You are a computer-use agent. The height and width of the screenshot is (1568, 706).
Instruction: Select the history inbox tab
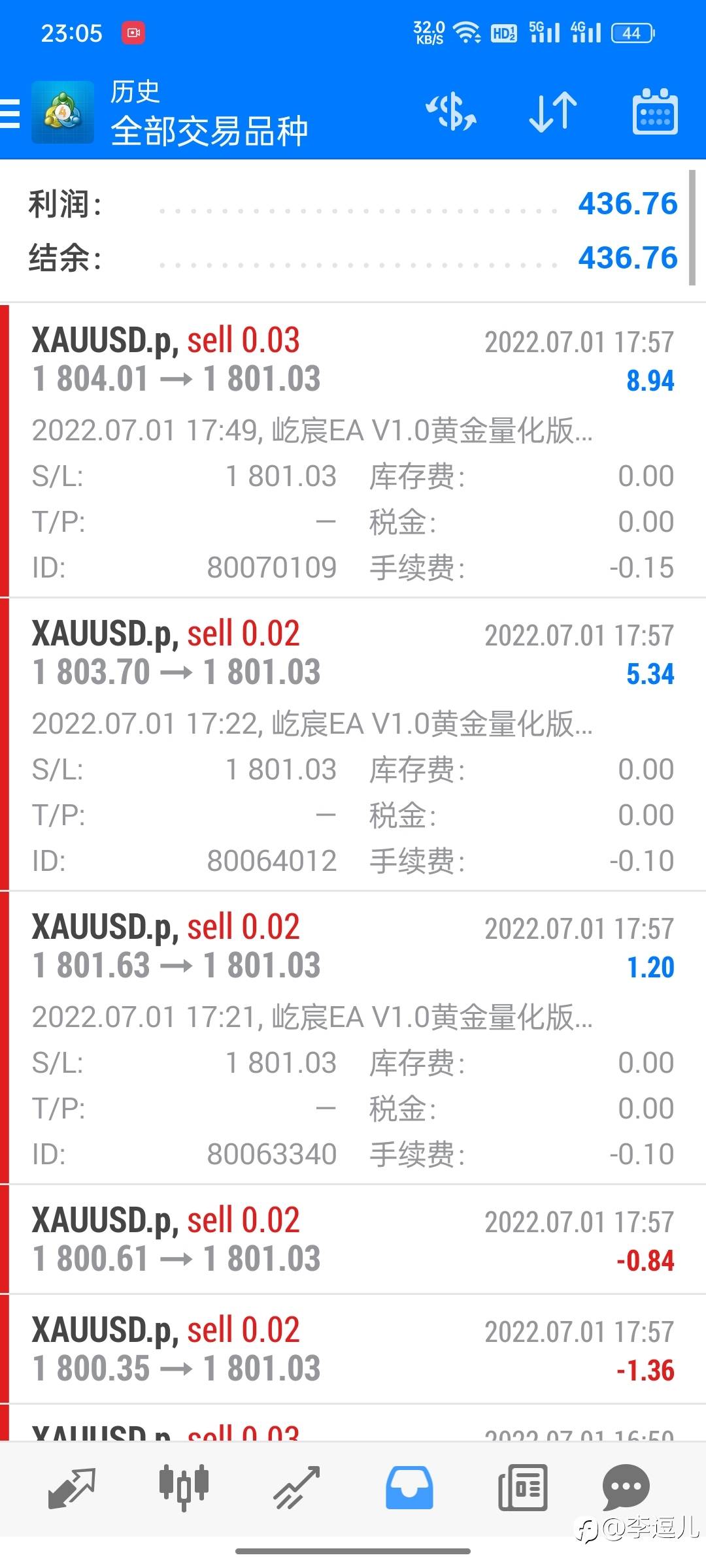(409, 1488)
